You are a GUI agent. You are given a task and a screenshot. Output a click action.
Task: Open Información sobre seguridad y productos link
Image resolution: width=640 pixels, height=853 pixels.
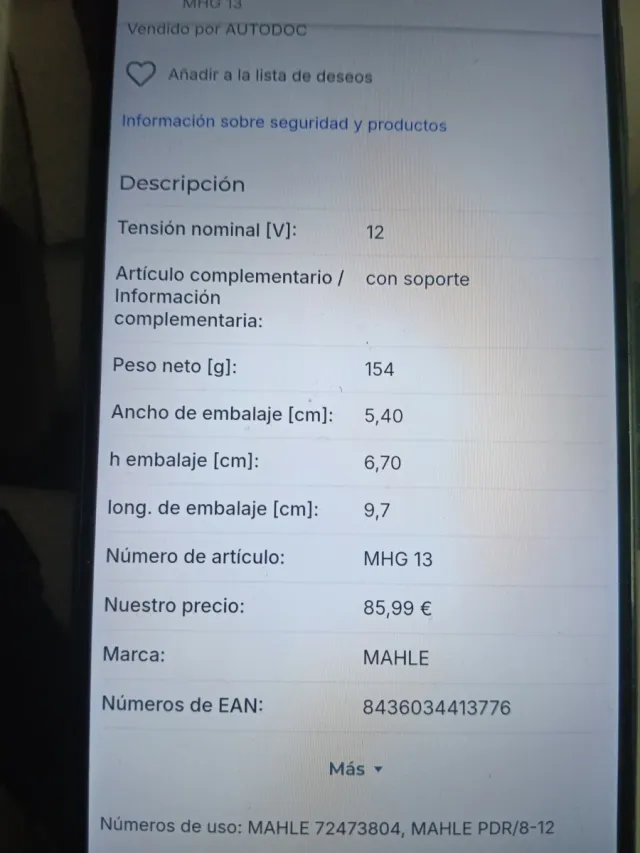pyautogui.click(x=284, y=123)
